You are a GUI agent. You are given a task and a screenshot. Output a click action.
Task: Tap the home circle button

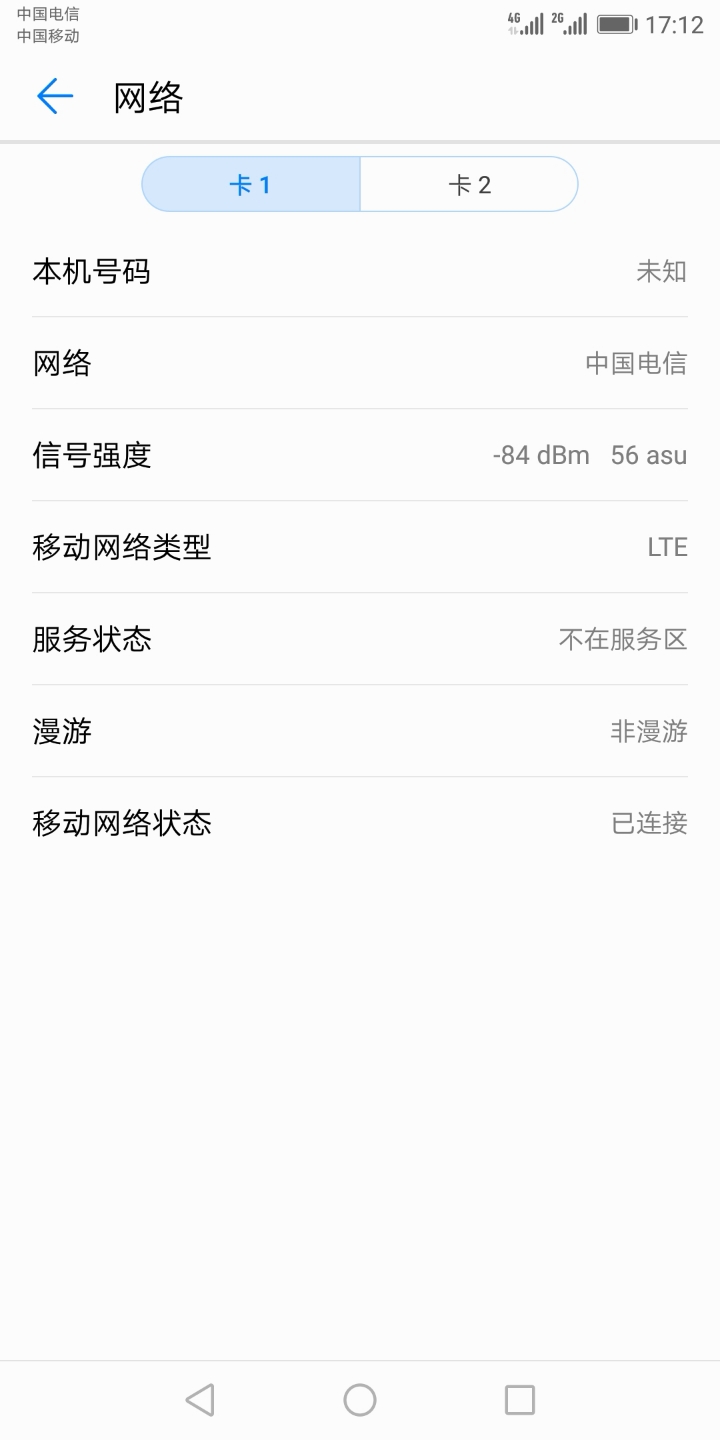[x=360, y=1399]
